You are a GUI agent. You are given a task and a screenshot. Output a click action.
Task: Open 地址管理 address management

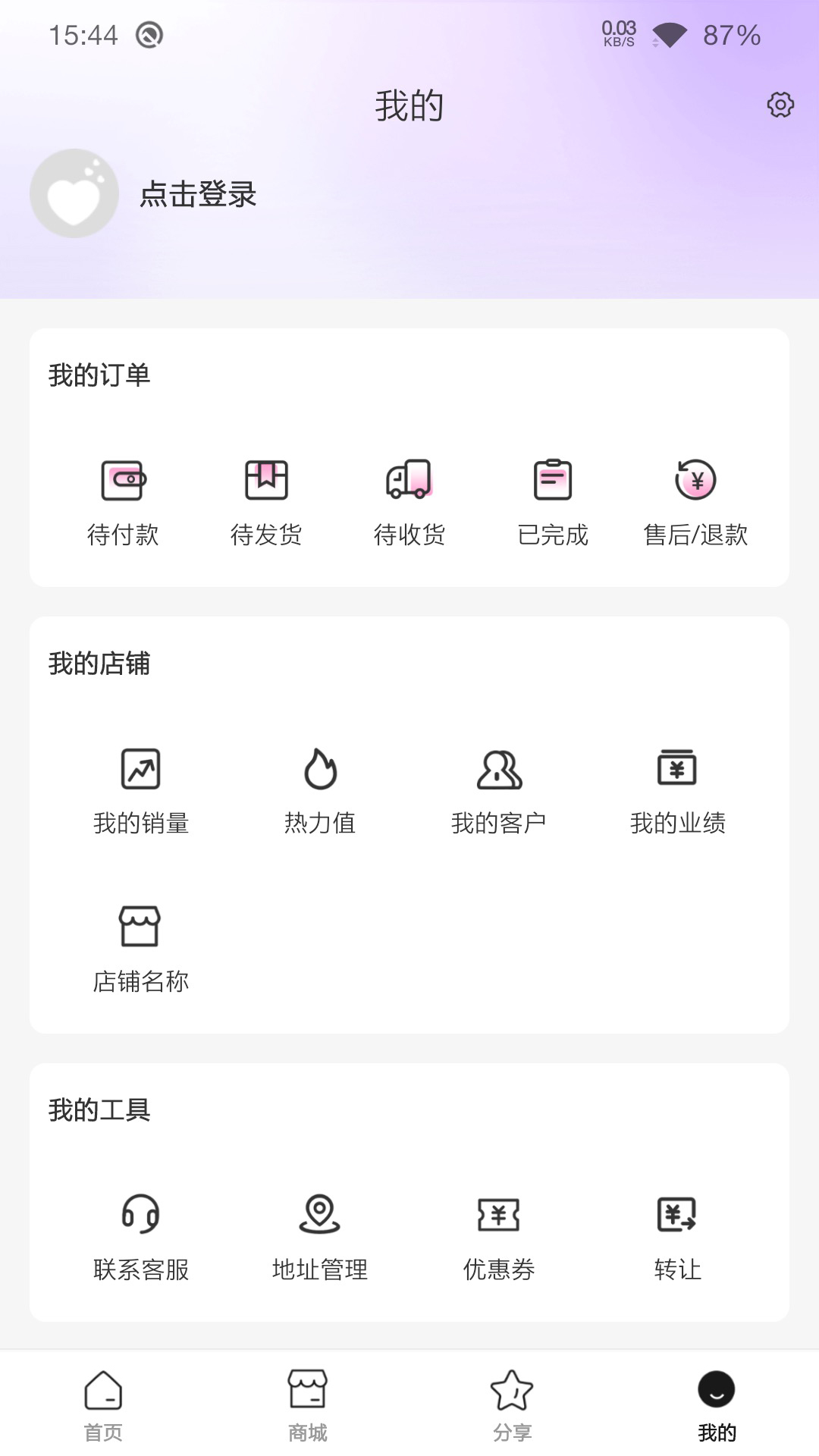tap(320, 1232)
